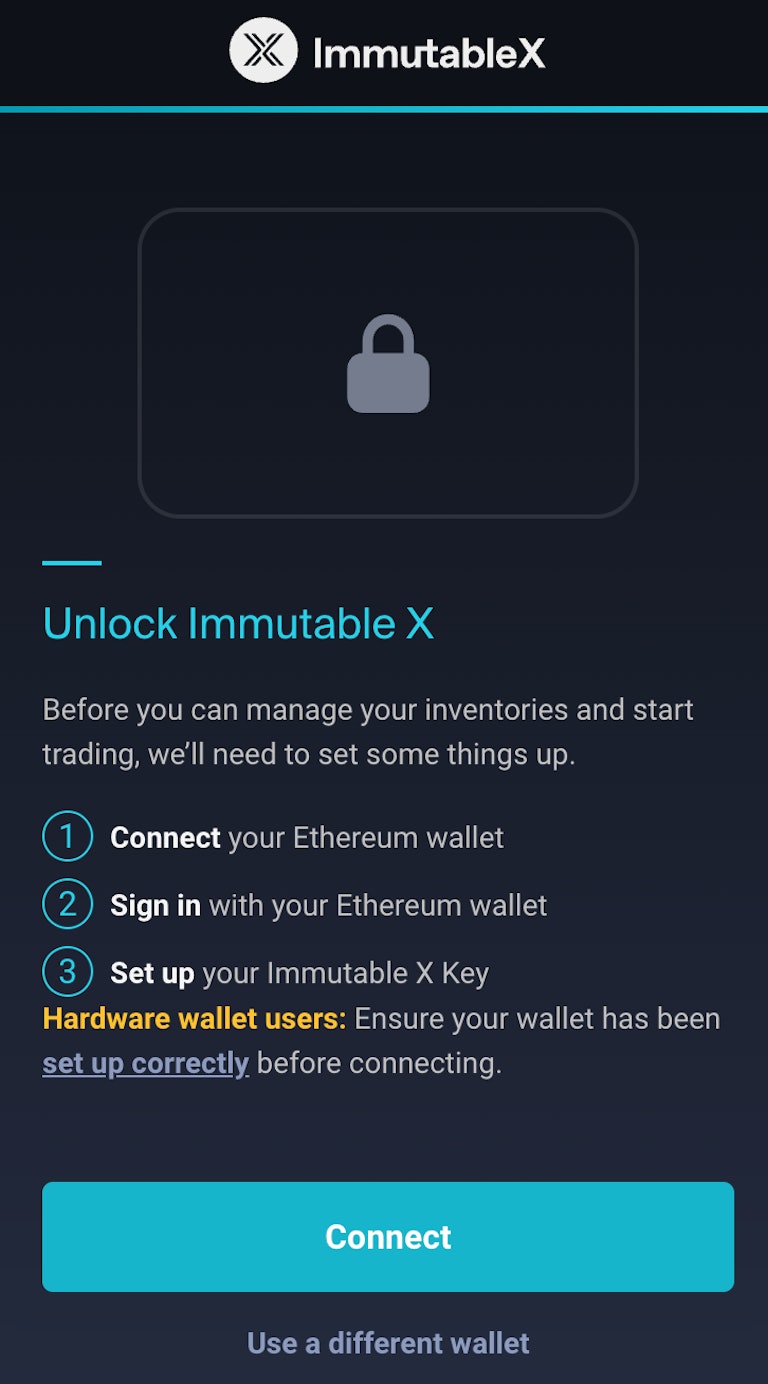Open the 'set up correctly' link
Screen dimensions: 768x1384
click(x=145, y=1063)
